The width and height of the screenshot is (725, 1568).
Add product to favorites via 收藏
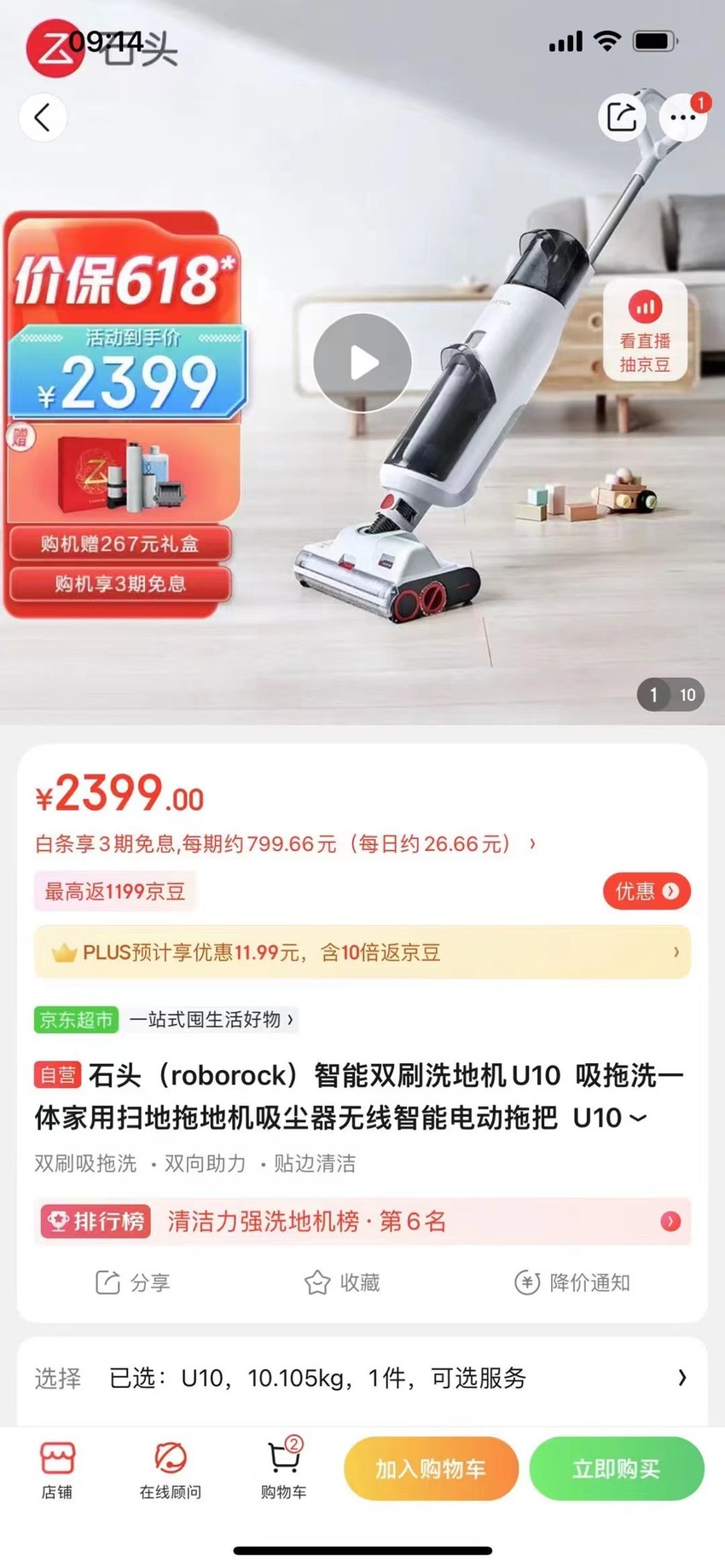coord(342,1282)
